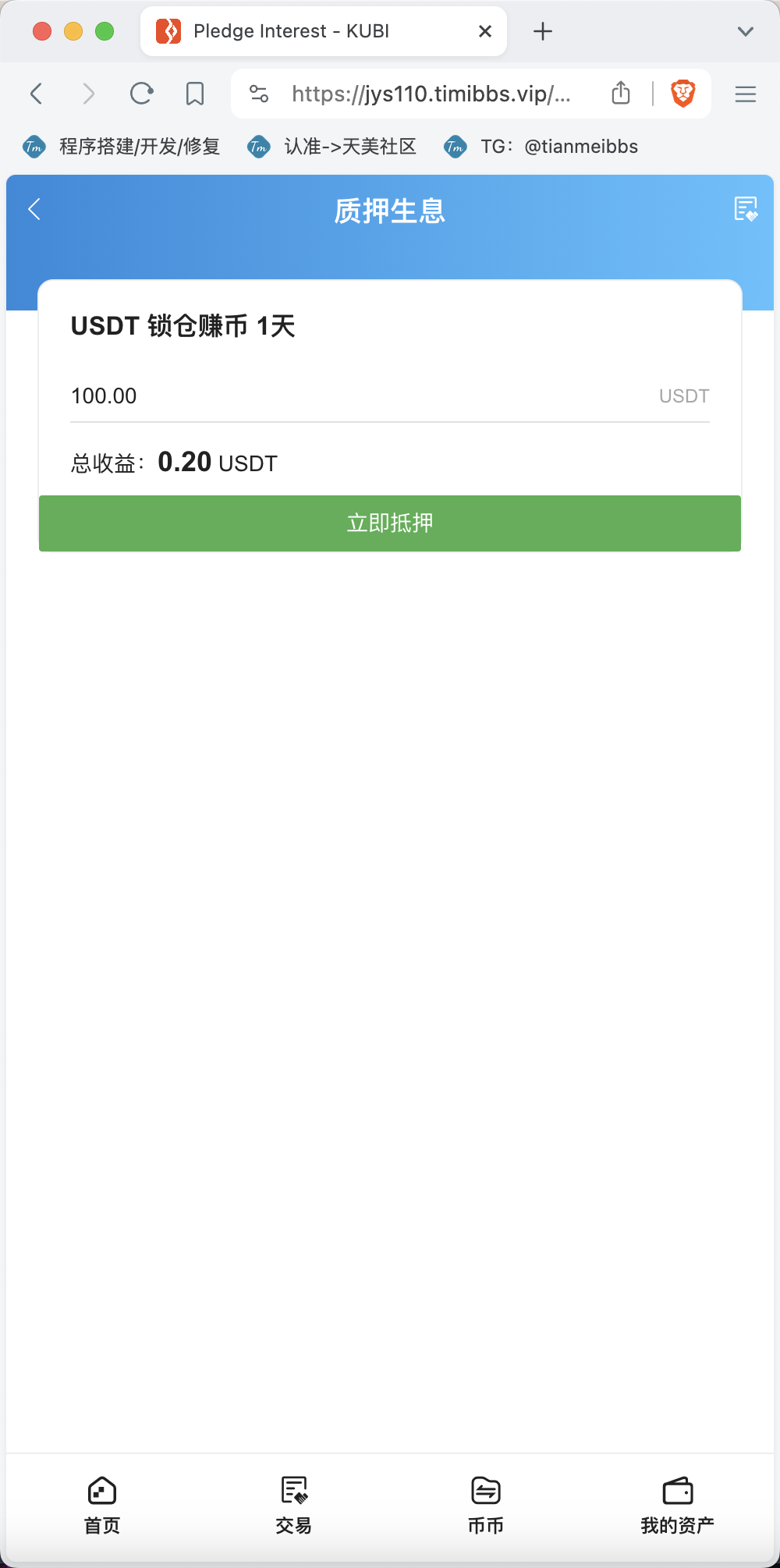This screenshot has width=780, height=1568.
Task: Switch to the 首页 tab
Action: pyautogui.click(x=102, y=1506)
